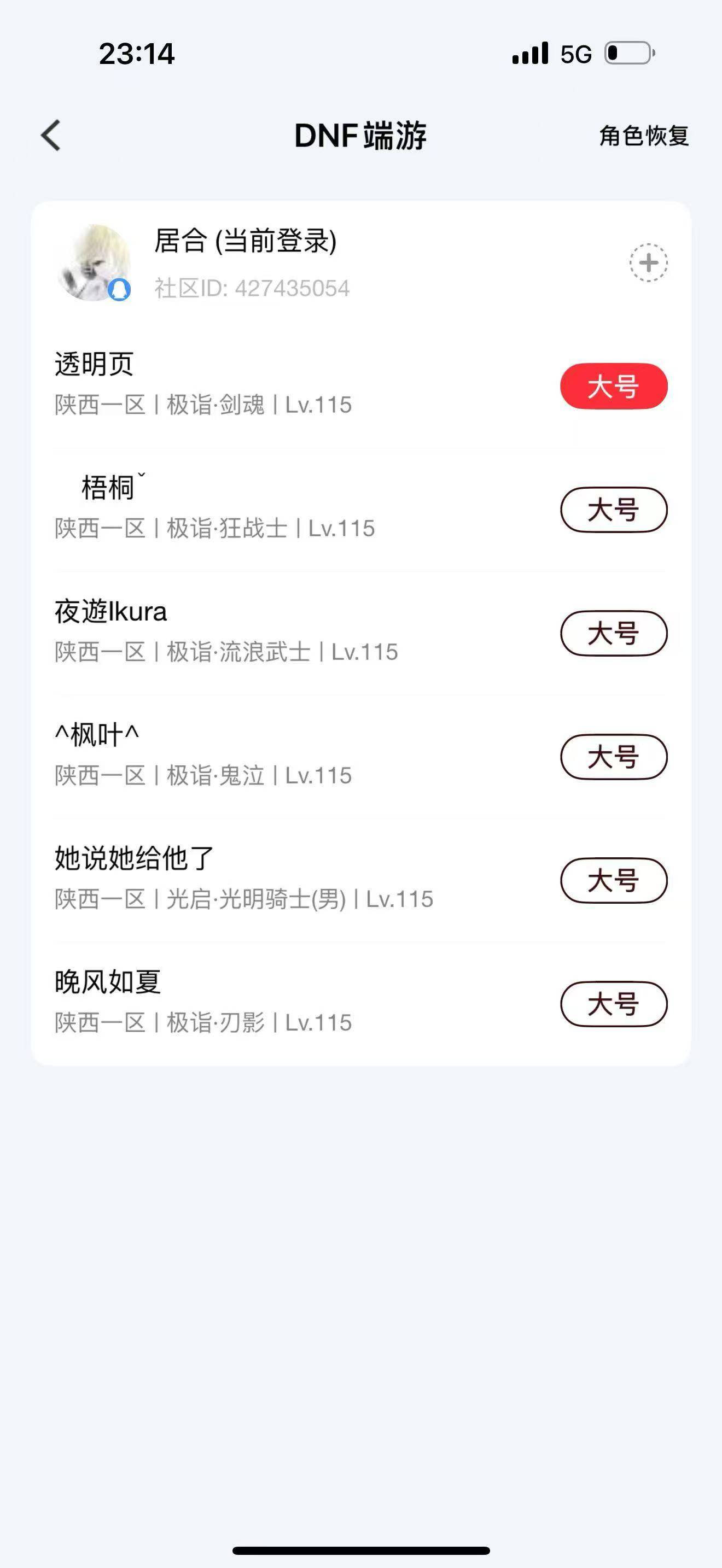Tap the back arrow to leave DNF端游
The width and height of the screenshot is (722, 1568).
click(x=51, y=136)
